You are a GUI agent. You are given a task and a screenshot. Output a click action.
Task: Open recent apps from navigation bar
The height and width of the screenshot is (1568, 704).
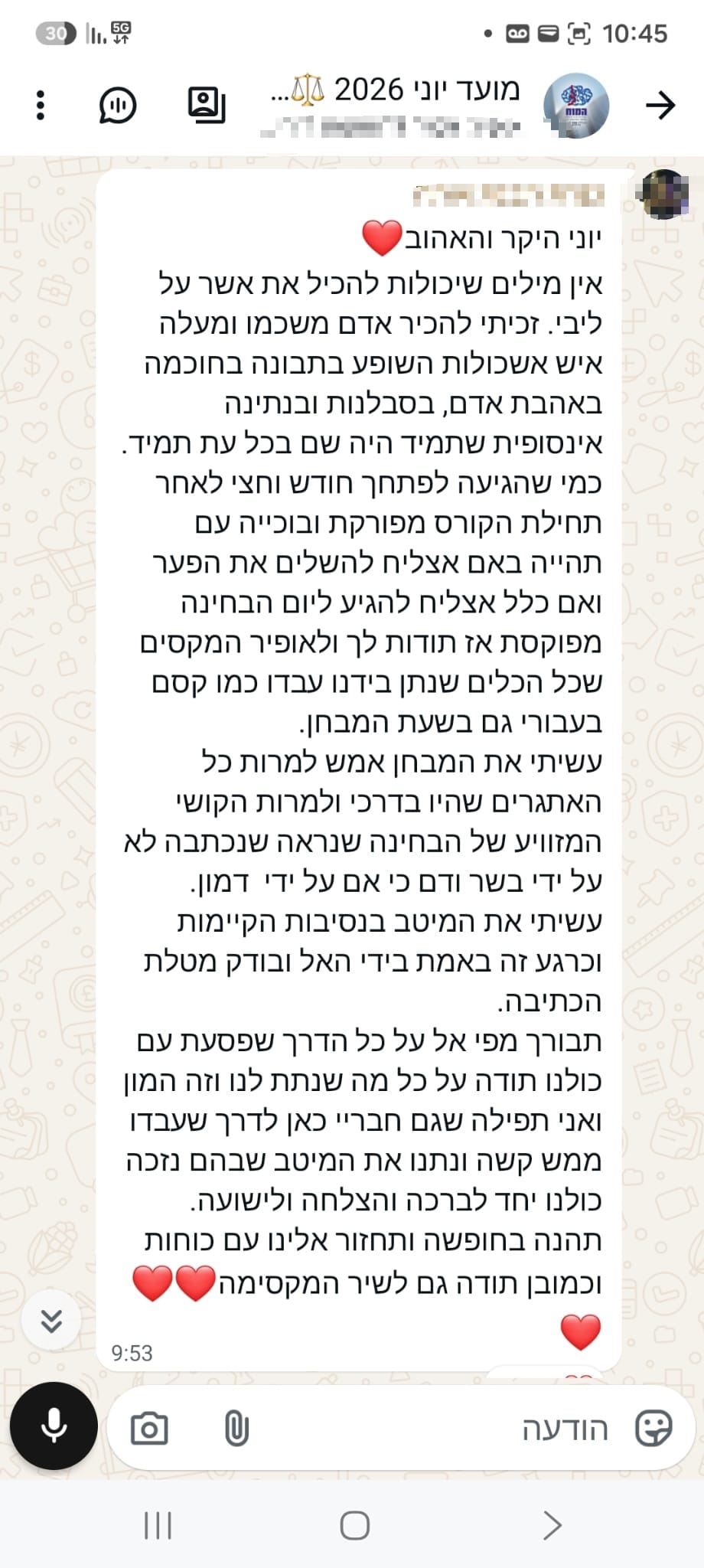click(158, 1525)
